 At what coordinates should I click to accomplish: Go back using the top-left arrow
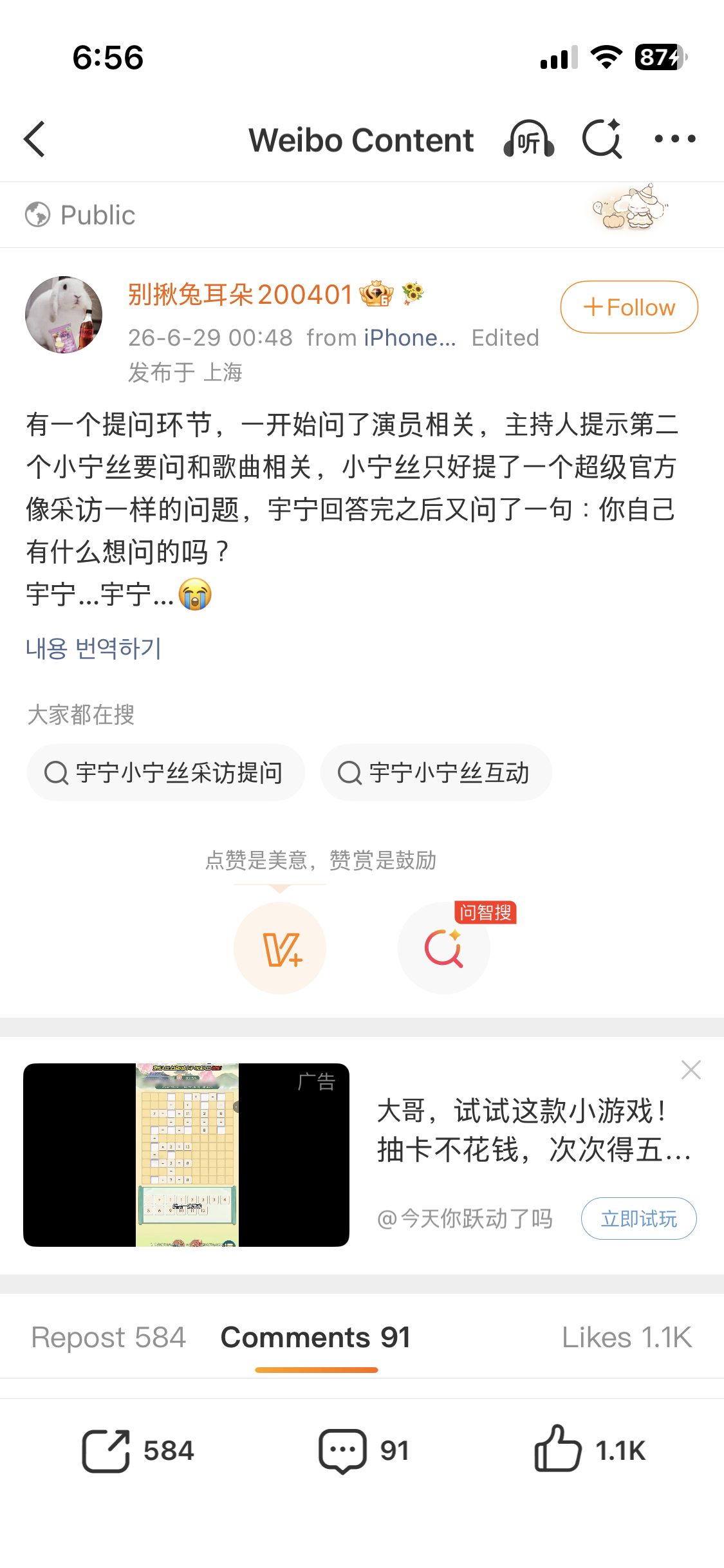click(x=35, y=139)
